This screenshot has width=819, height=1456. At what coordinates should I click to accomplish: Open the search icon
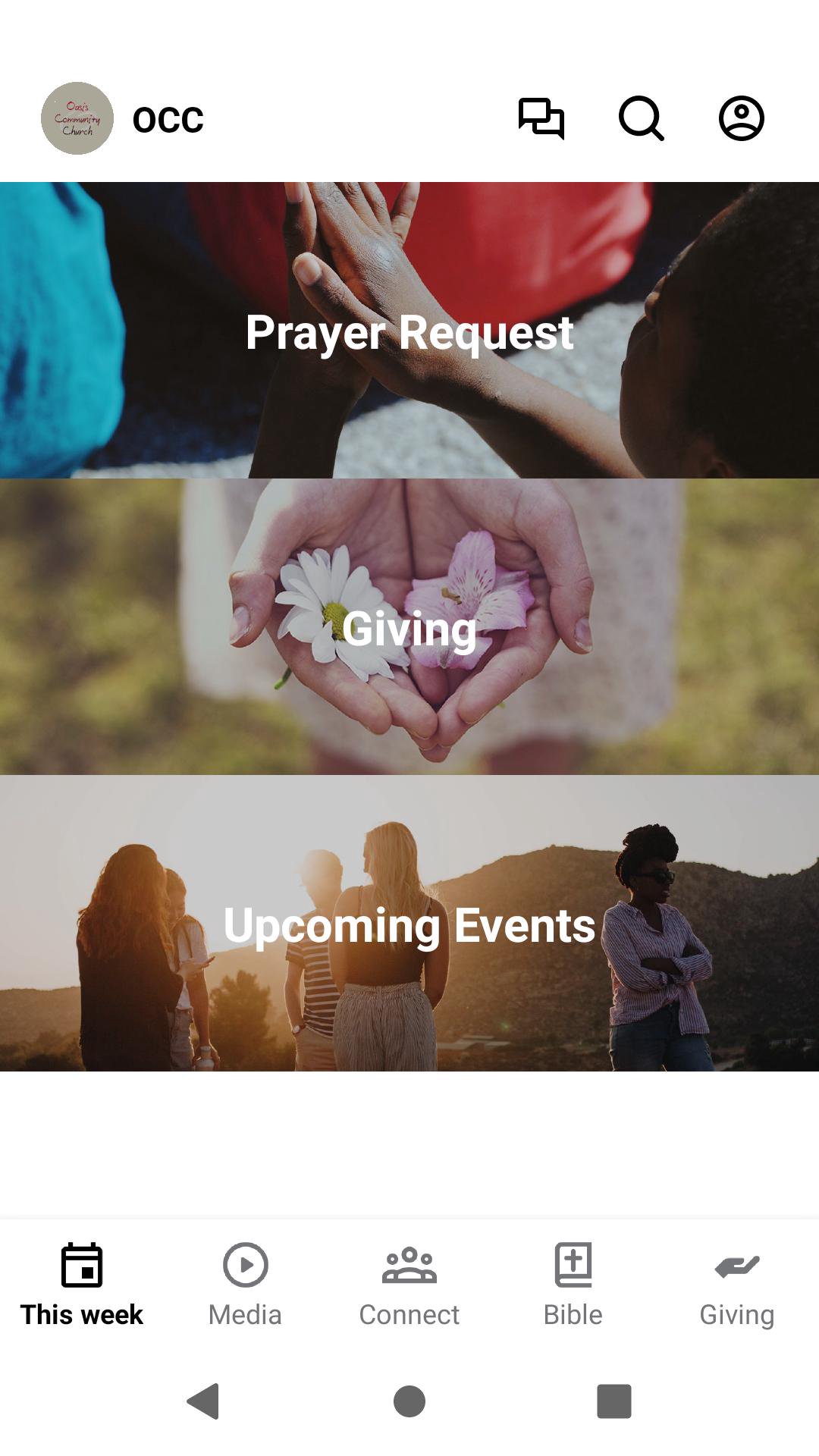pyautogui.click(x=641, y=118)
